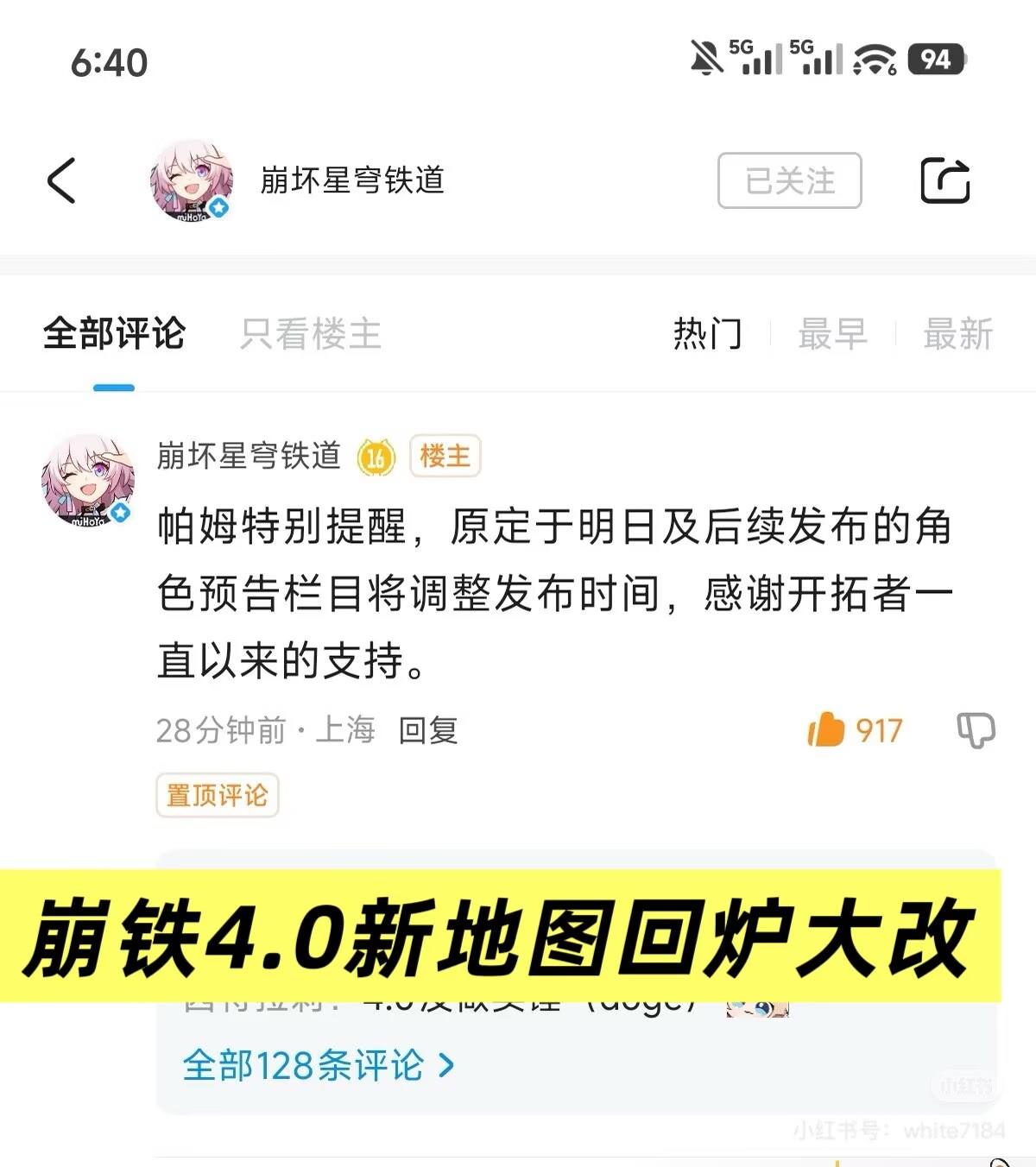
Task: Toggle follow status via 已关注 button
Action: point(788,180)
